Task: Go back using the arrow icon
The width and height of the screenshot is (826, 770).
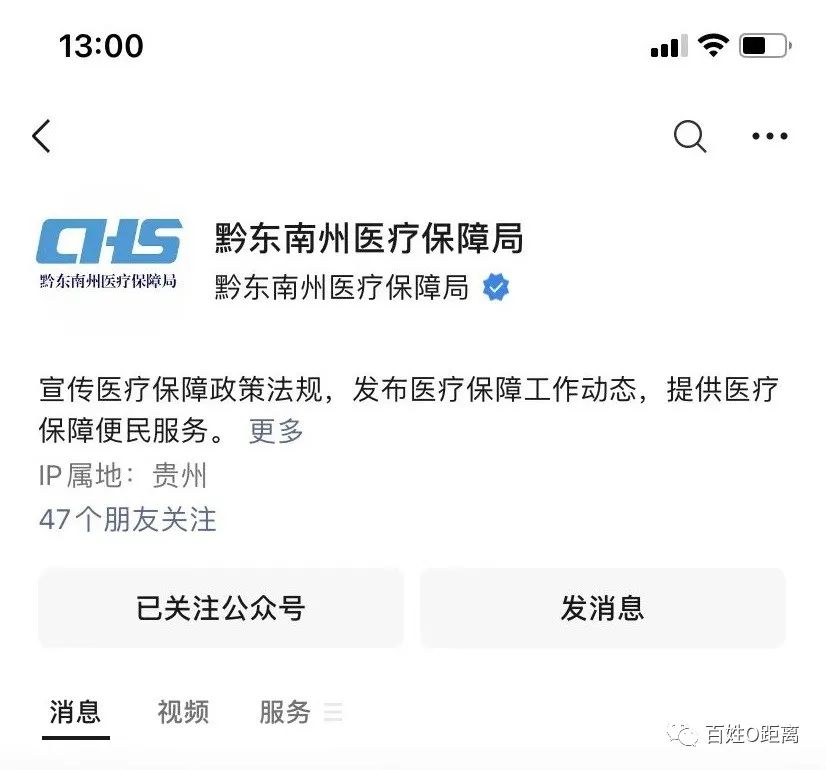Action: [41, 136]
